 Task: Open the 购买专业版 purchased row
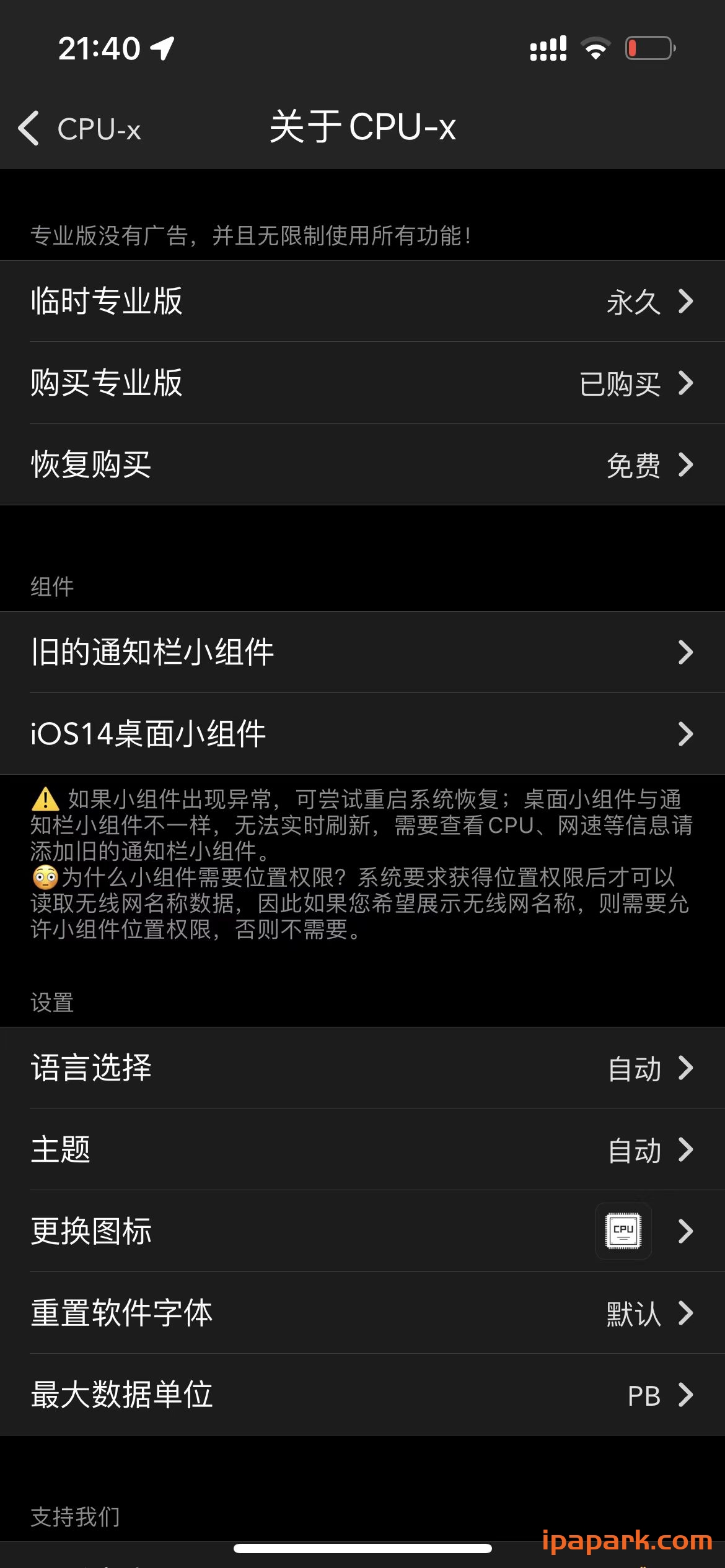(x=362, y=384)
